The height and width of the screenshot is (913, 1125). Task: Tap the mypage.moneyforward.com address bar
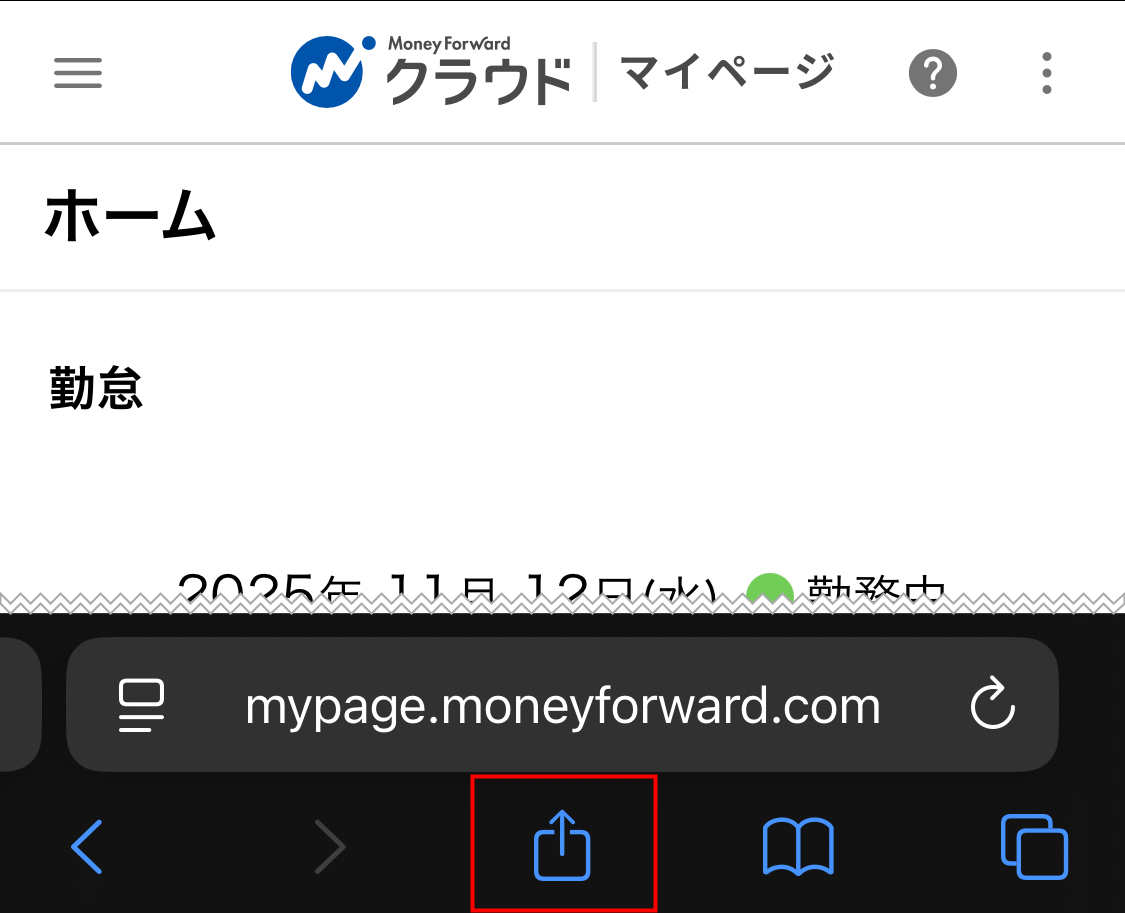point(562,706)
